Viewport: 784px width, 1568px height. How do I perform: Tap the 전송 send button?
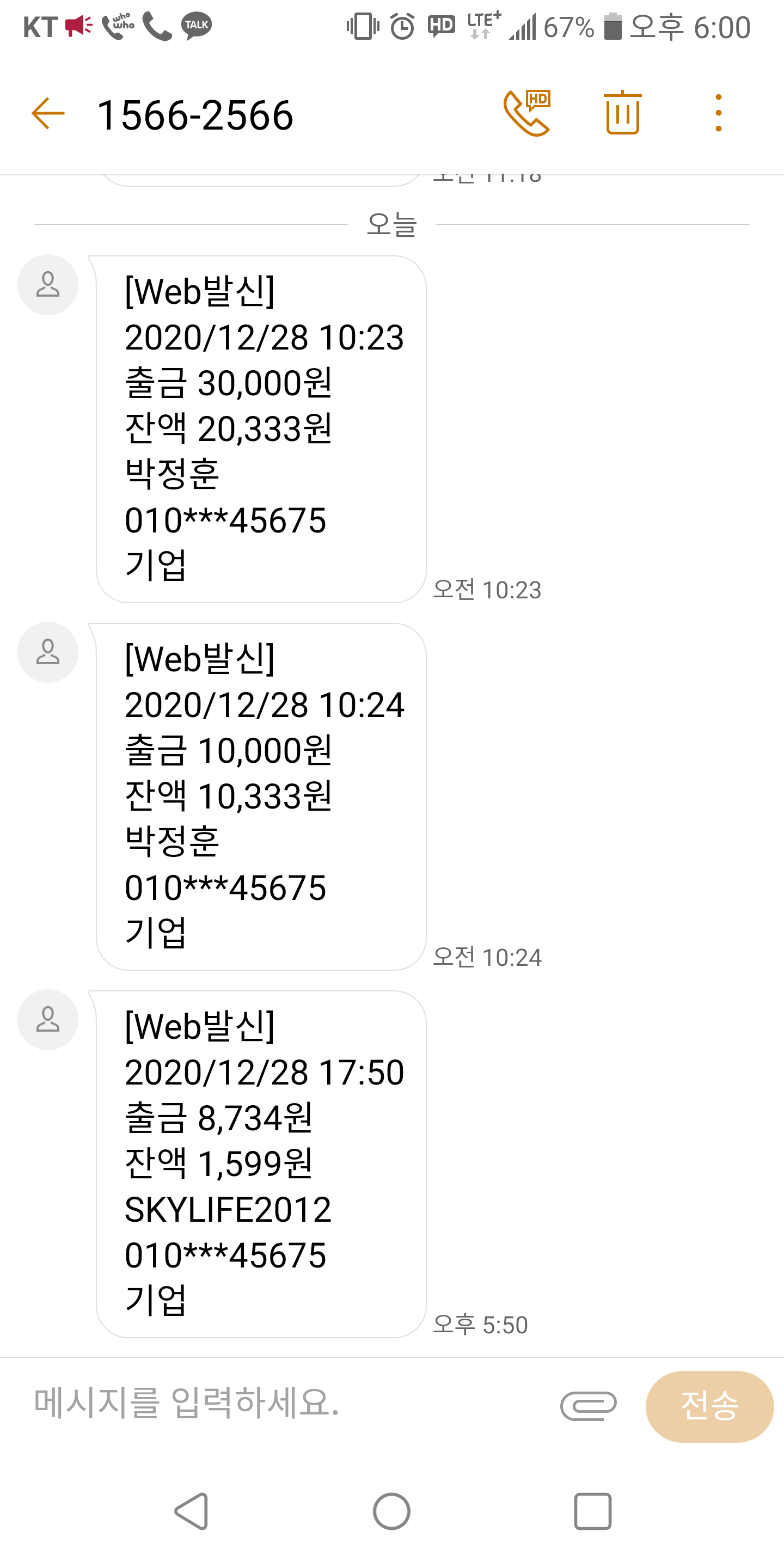point(709,1406)
